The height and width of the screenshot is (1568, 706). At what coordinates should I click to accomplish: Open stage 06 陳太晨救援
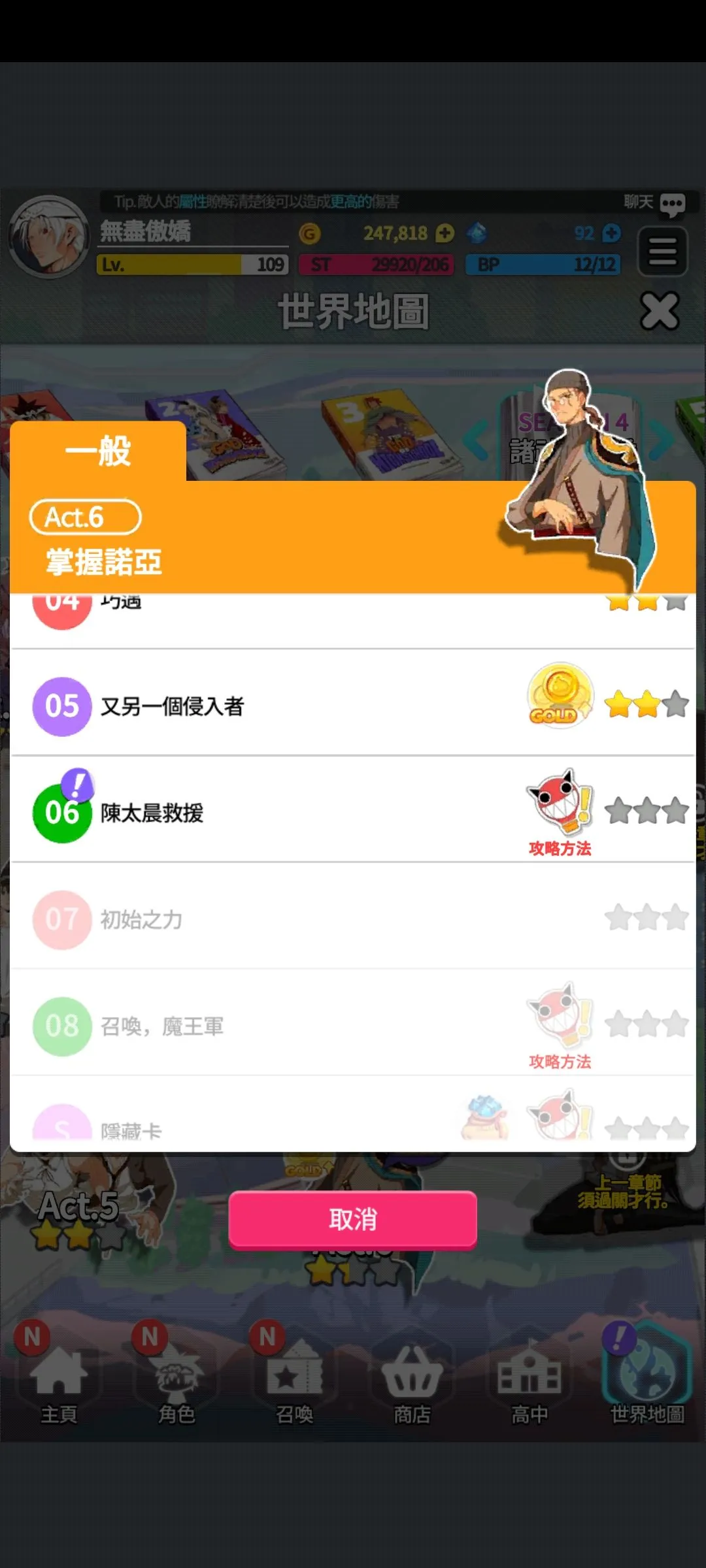[x=261, y=812]
